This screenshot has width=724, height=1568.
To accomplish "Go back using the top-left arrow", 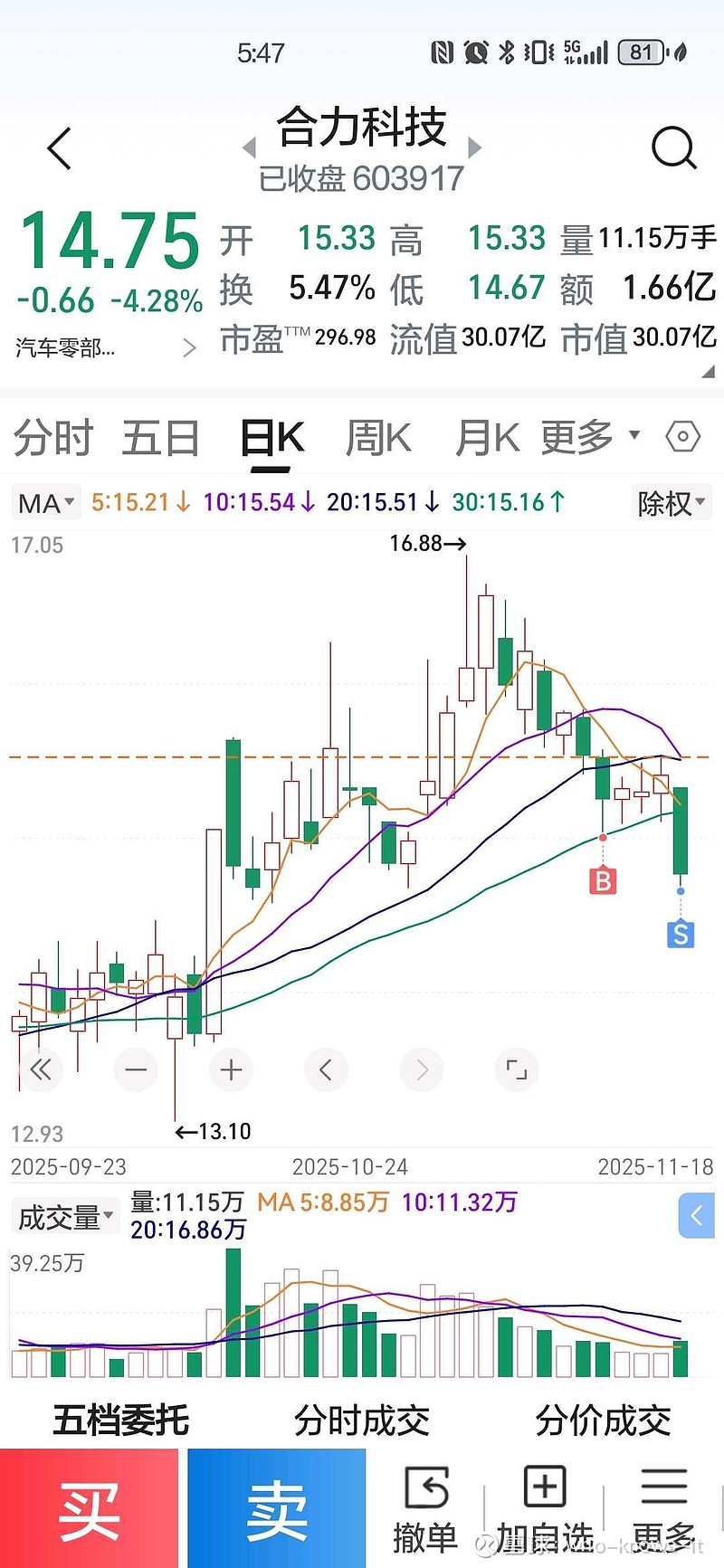I will (x=60, y=149).
